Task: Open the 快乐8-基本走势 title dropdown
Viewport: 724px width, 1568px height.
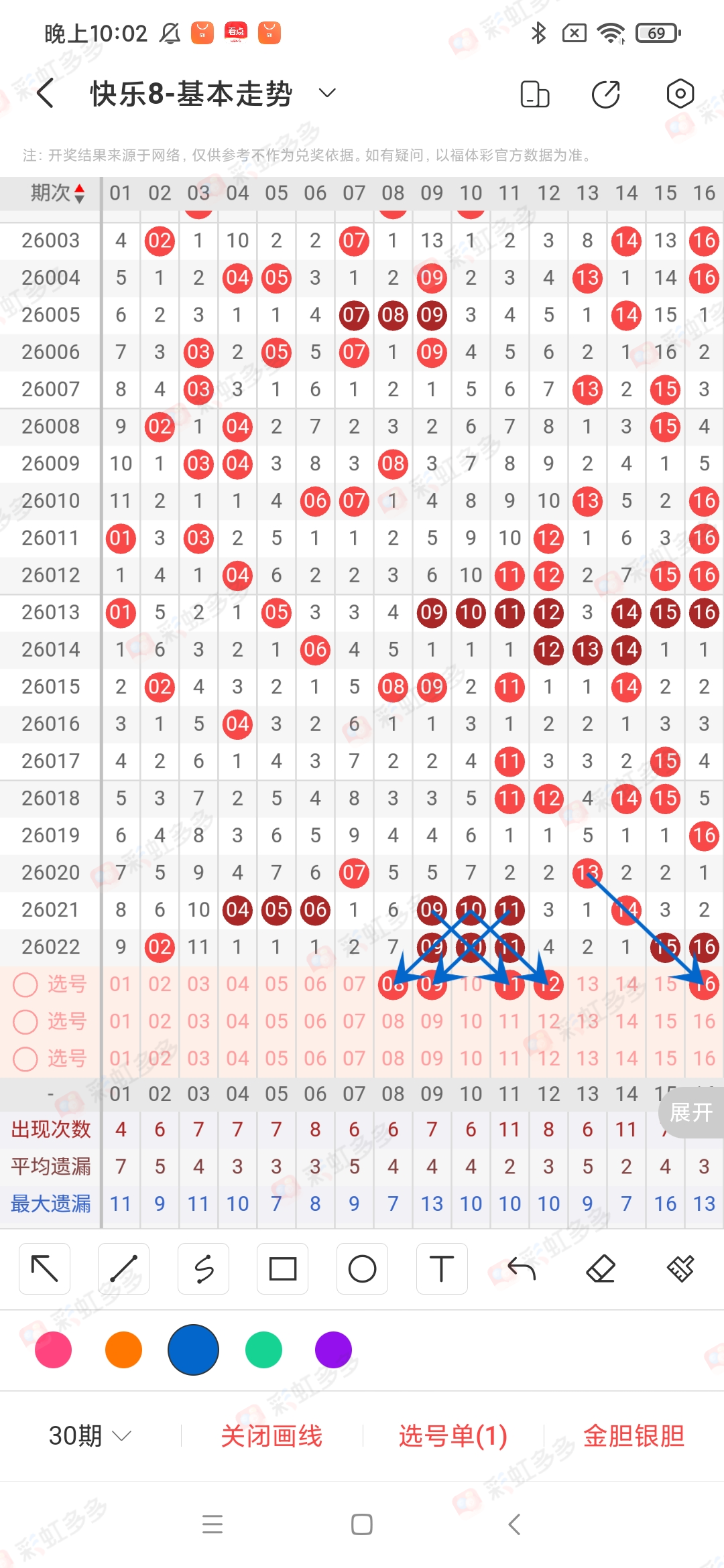Action: [x=326, y=94]
